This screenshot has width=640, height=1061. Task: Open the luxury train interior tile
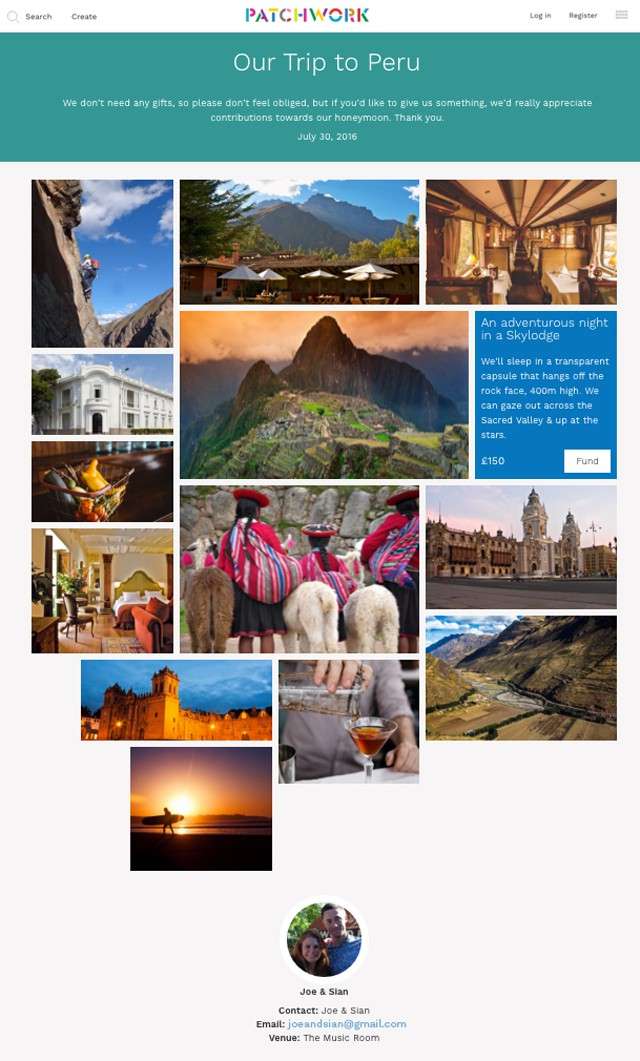[x=521, y=242]
